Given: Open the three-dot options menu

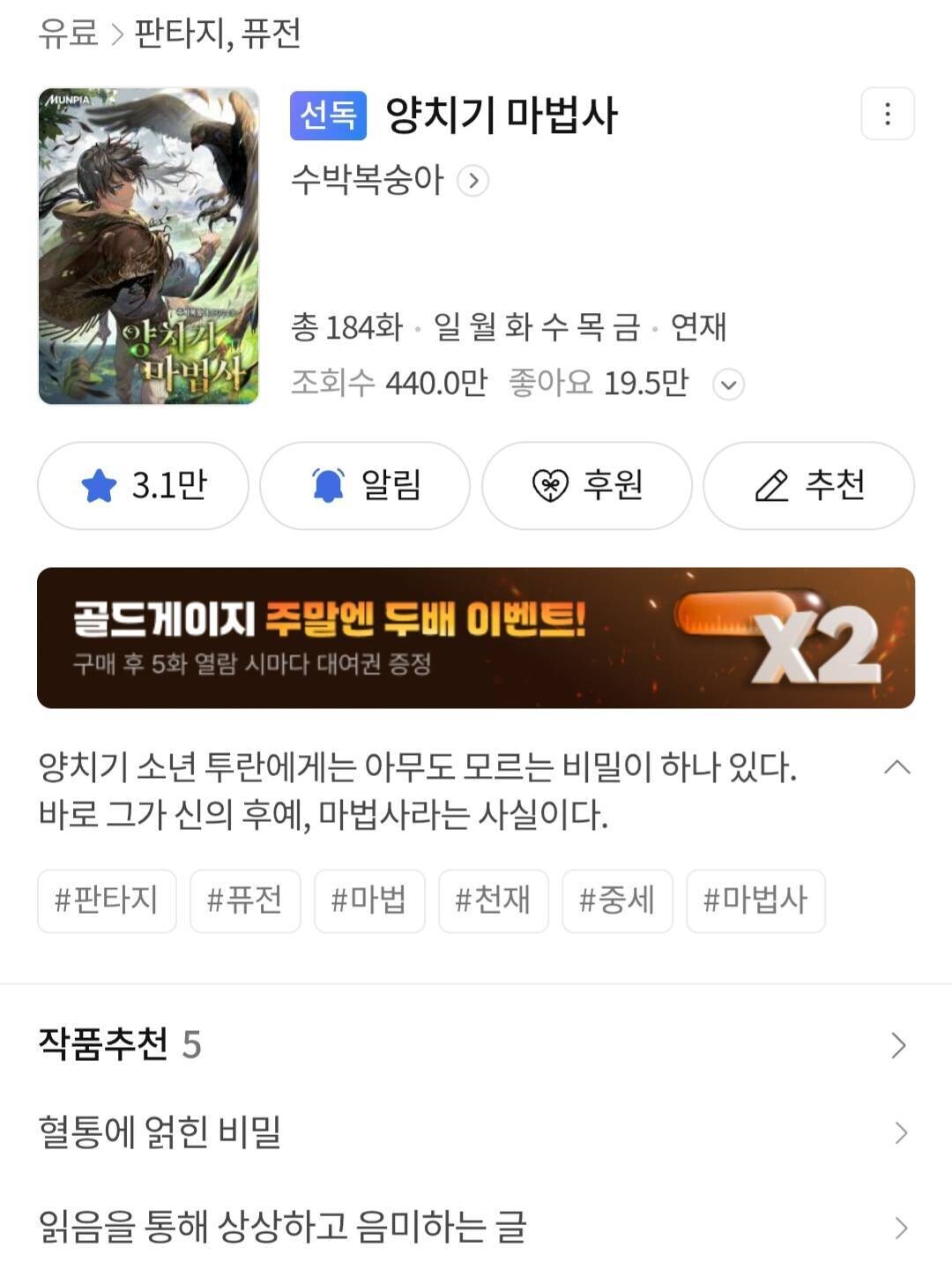Looking at the screenshot, I should (886, 113).
